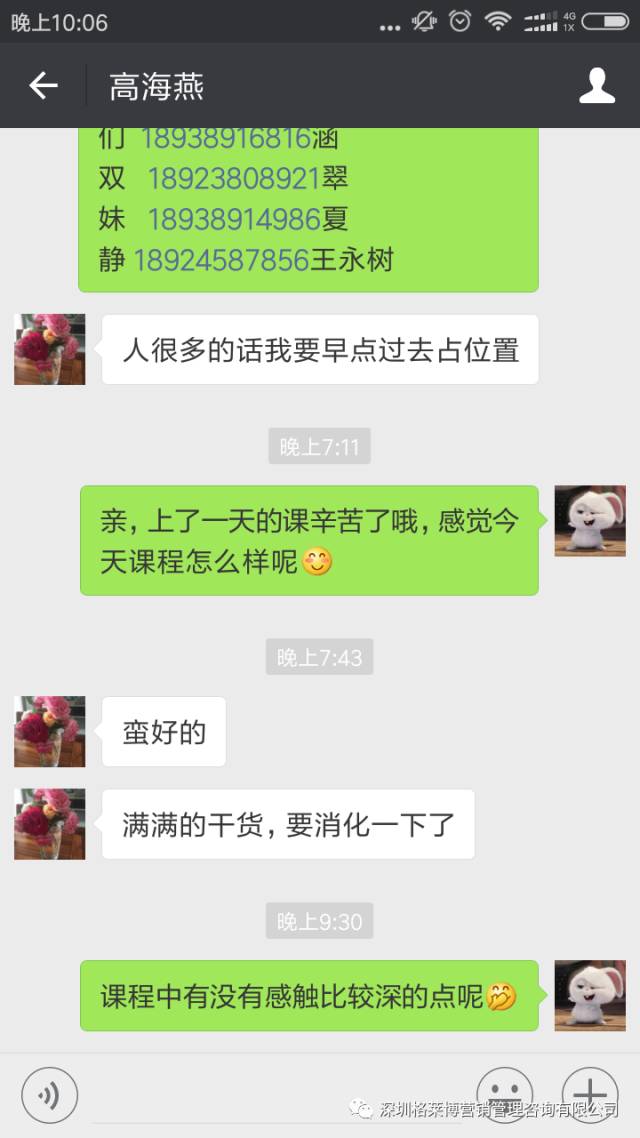Tap phone number 18938914986
Image resolution: width=640 pixels, height=1138 pixels.
click(x=233, y=219)
